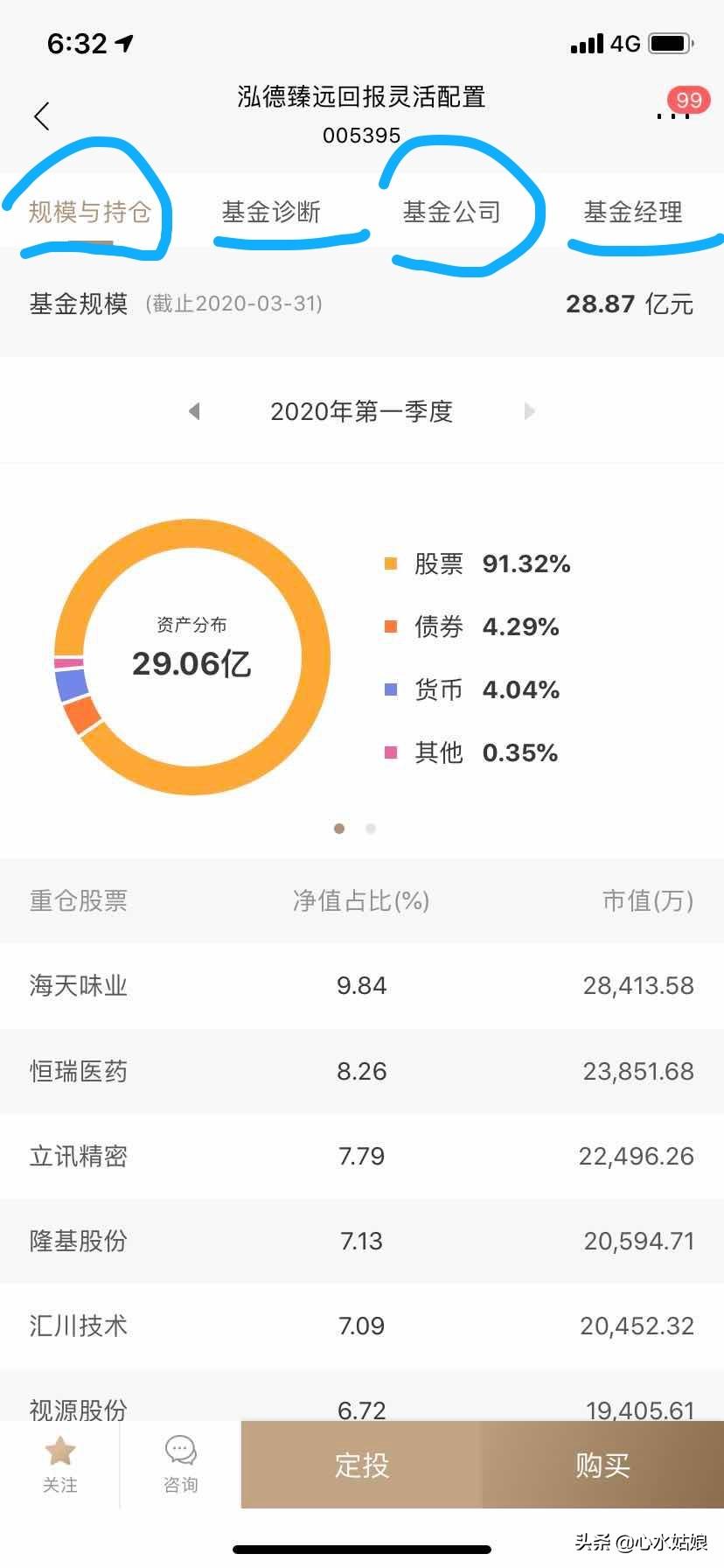Viewport: 724px width, 1568px height.
Task: Go to the previous quarter with left arrow
Action: tap(194, 411)
